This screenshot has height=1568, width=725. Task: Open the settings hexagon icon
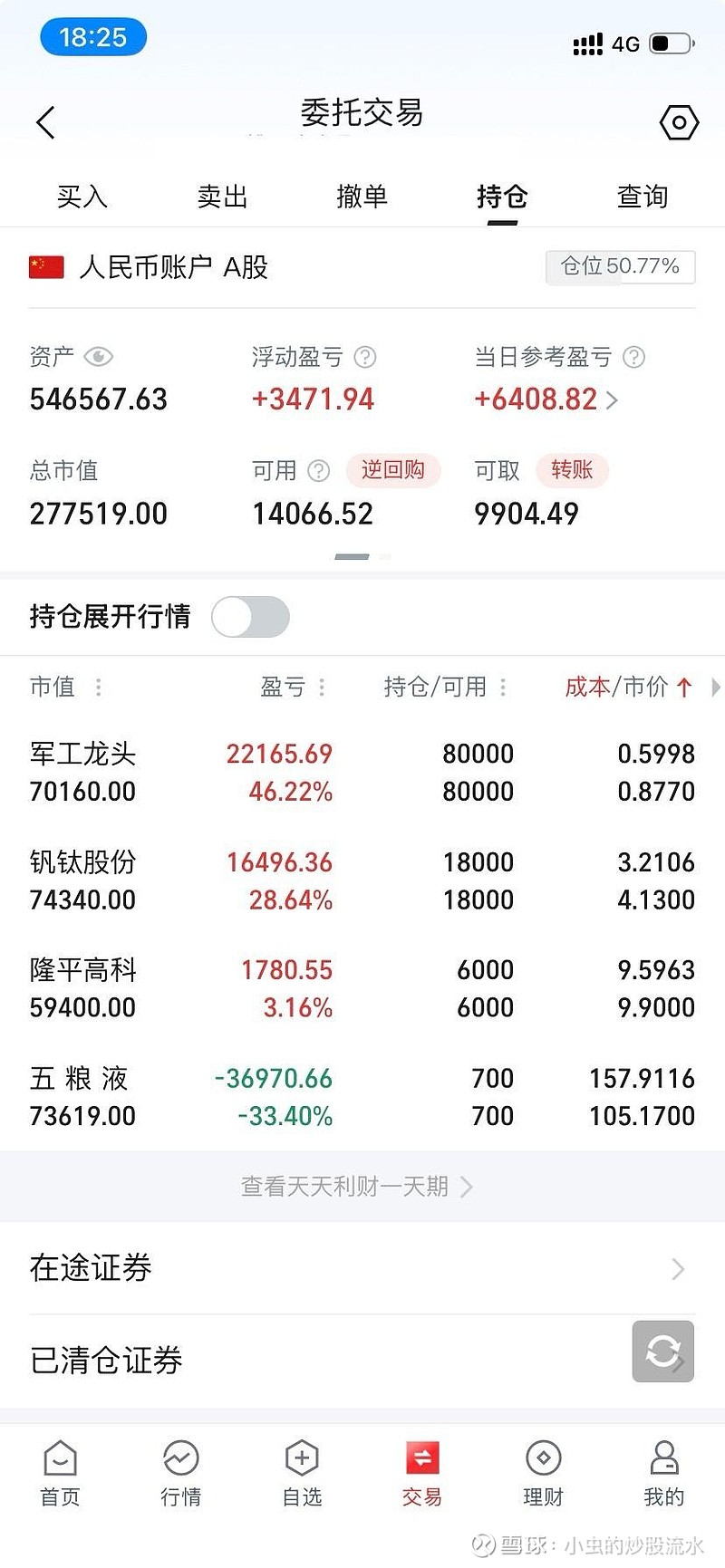[x=679, y=122]
